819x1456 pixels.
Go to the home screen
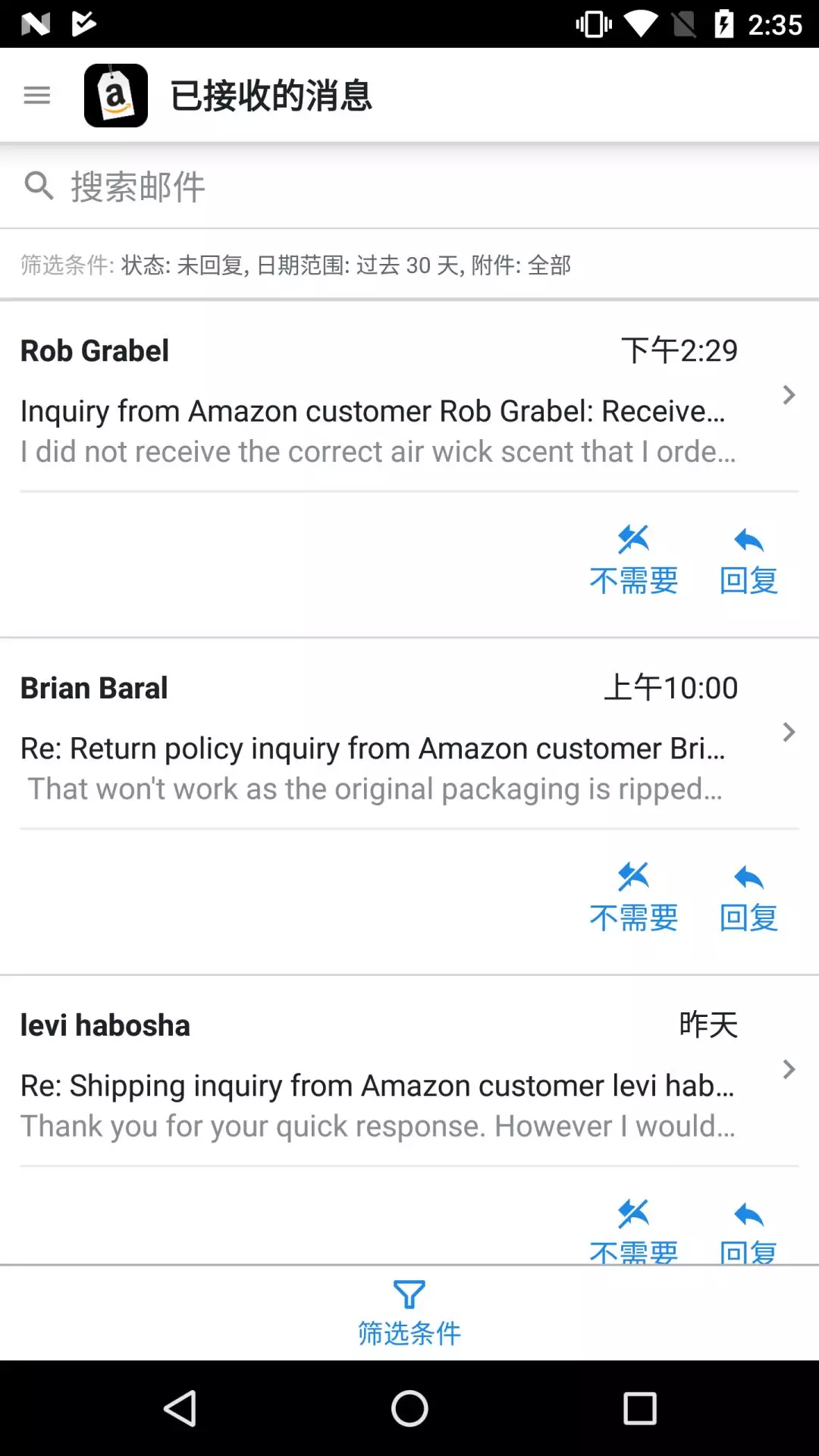click(x=409, y=1409)
